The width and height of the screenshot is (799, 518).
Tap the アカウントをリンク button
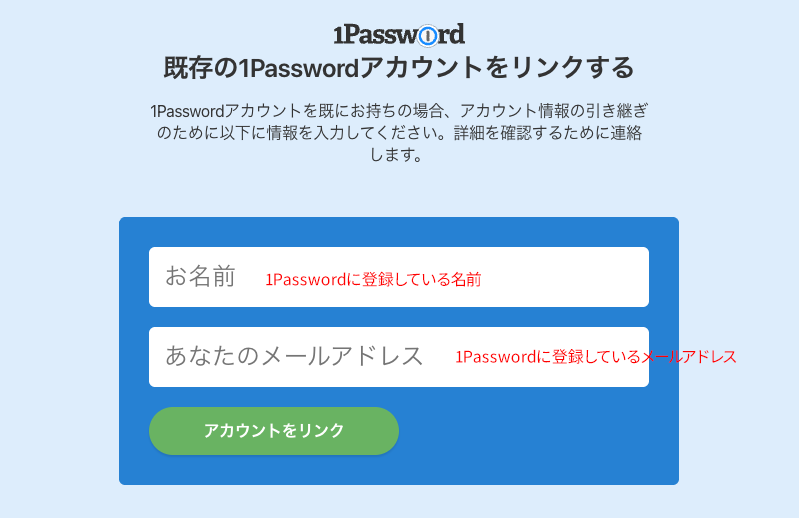274,431
